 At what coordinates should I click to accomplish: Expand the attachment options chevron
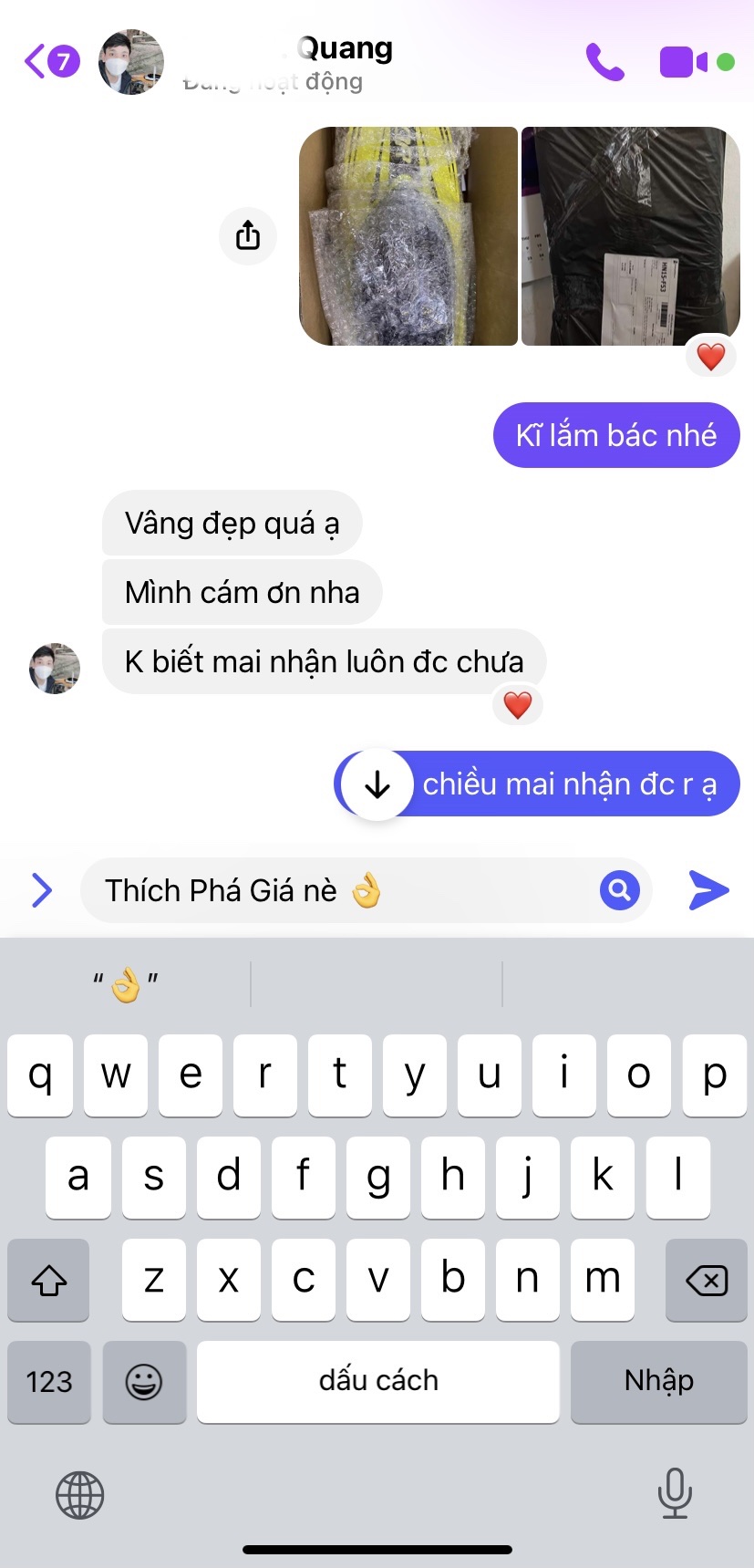(42, 890)
